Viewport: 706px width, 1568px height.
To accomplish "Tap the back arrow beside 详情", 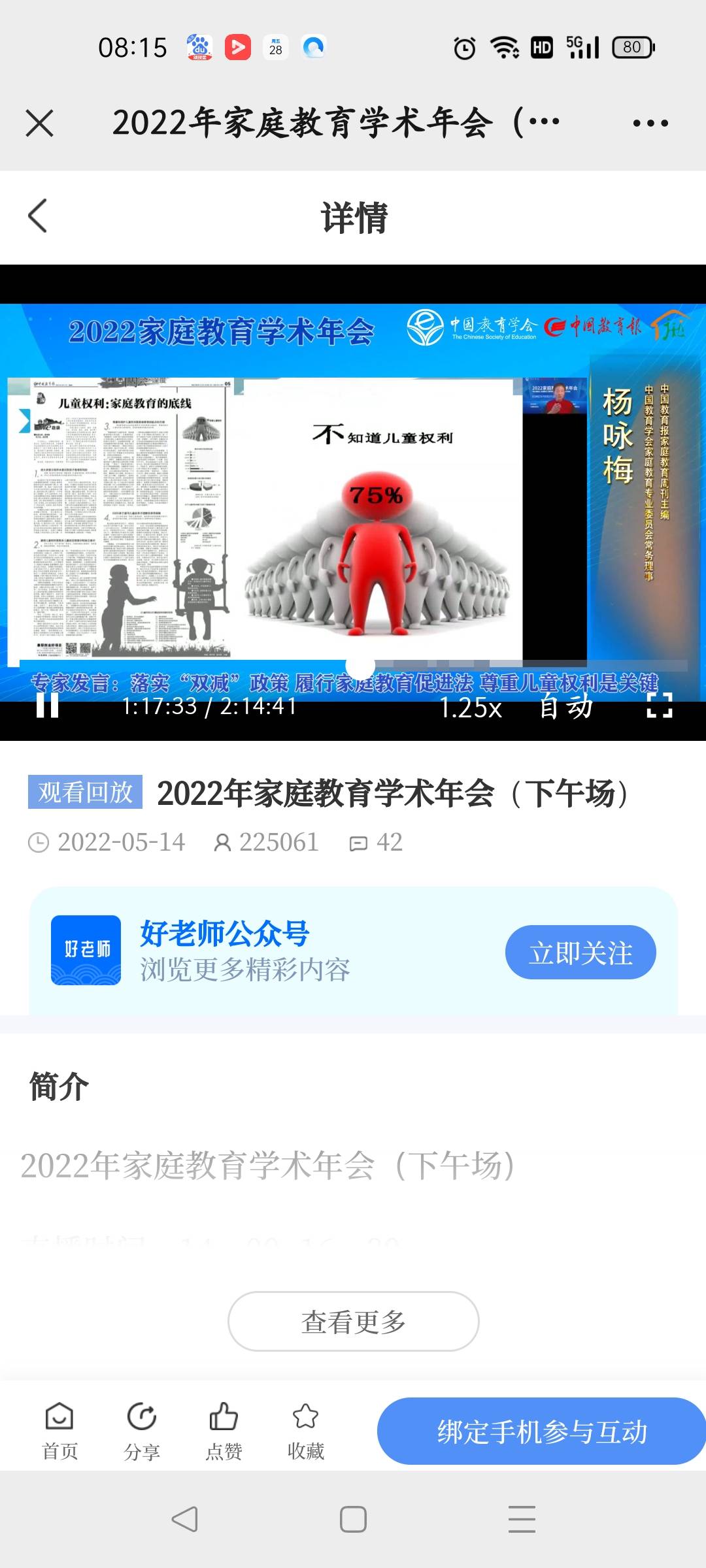I will (37, 217).
